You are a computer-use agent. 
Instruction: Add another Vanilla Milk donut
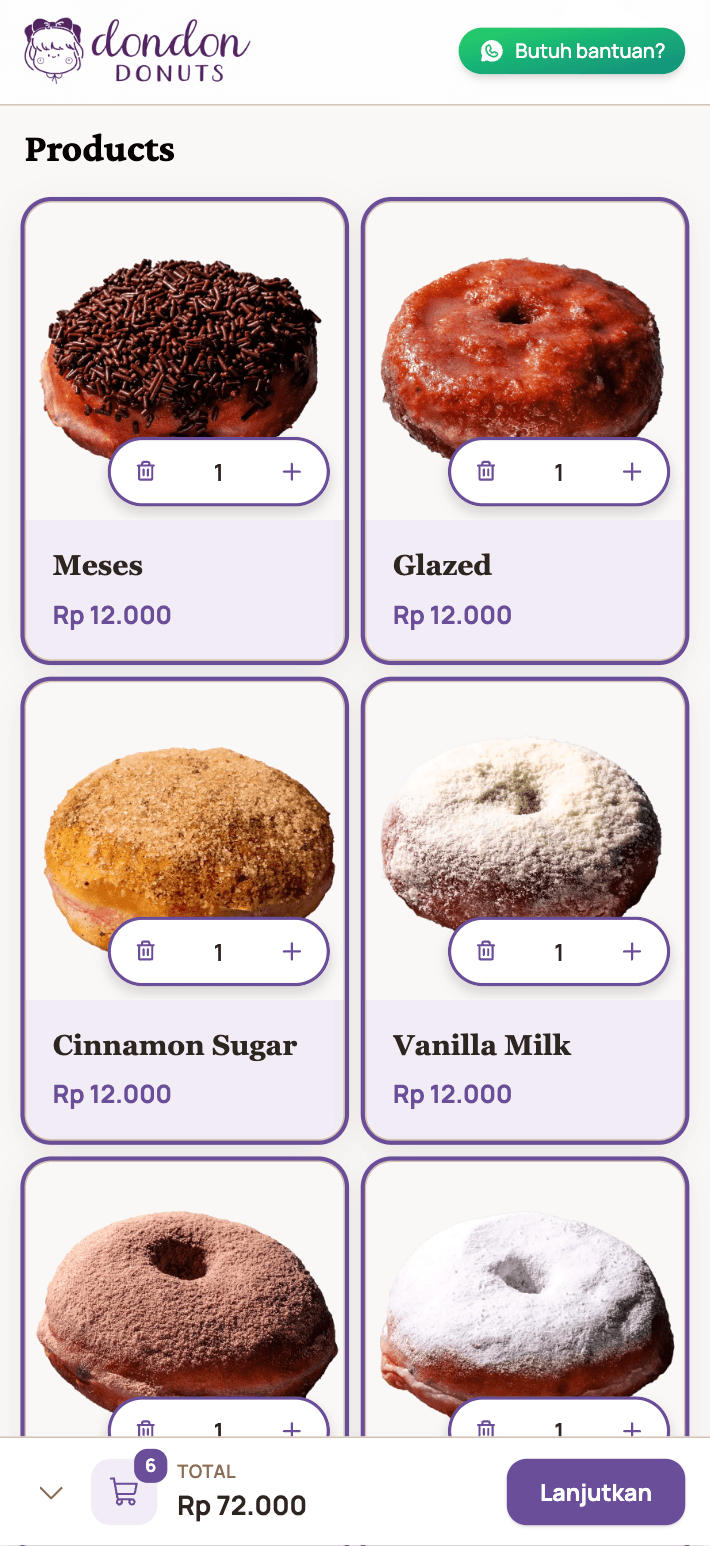[x=631, y=951]
